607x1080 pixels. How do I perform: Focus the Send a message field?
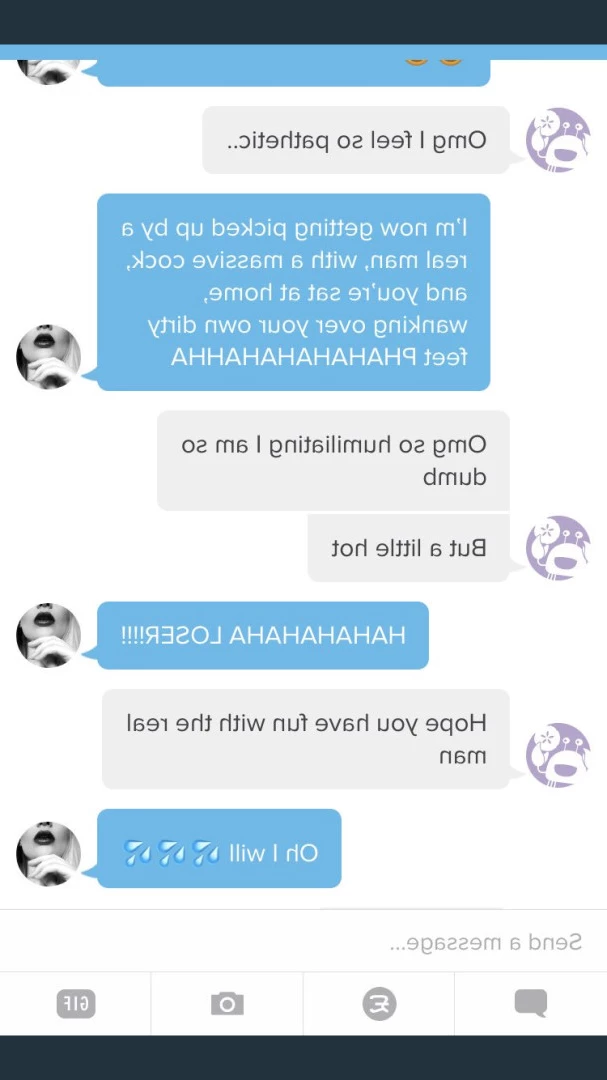(303, 942)
